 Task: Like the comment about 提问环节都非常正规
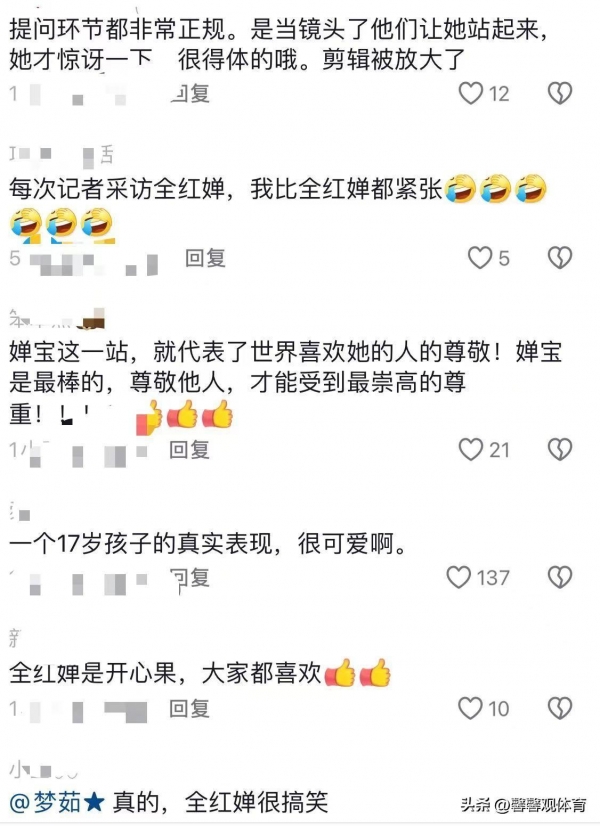pos(471,94)
